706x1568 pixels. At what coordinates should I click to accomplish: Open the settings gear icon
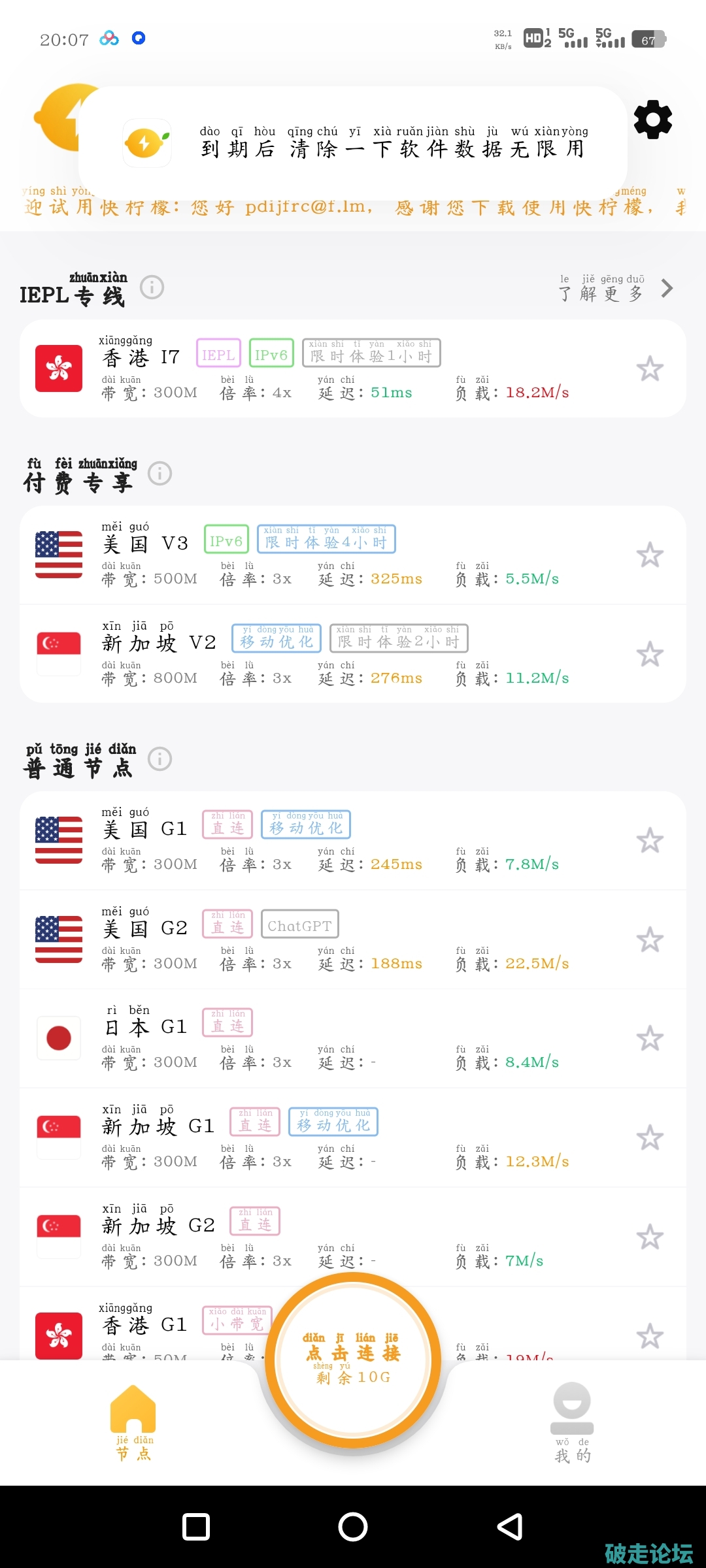coord(652,120)
